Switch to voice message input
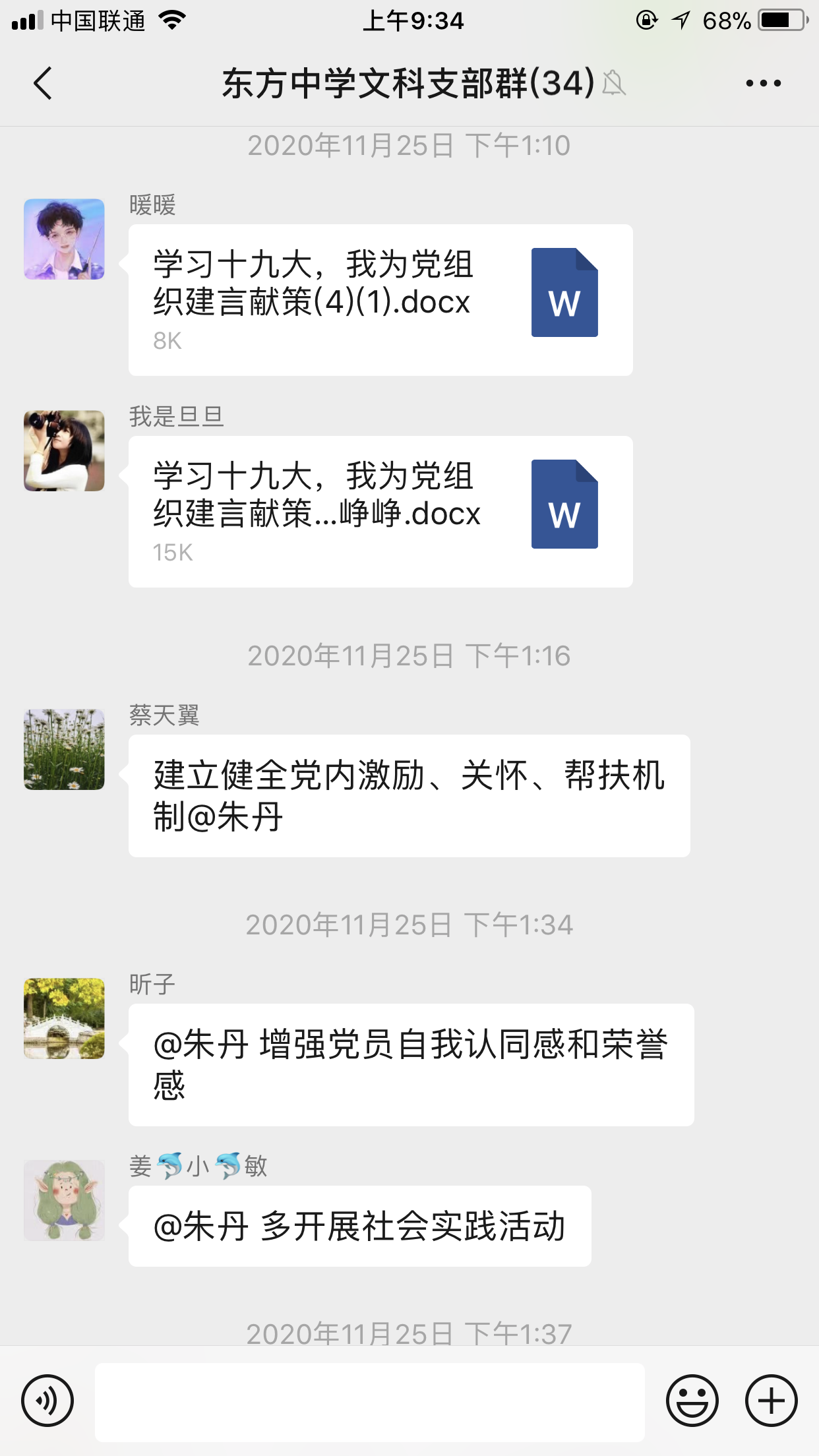This screenshot has width=819, height=1456. [x=47, y=1401]
